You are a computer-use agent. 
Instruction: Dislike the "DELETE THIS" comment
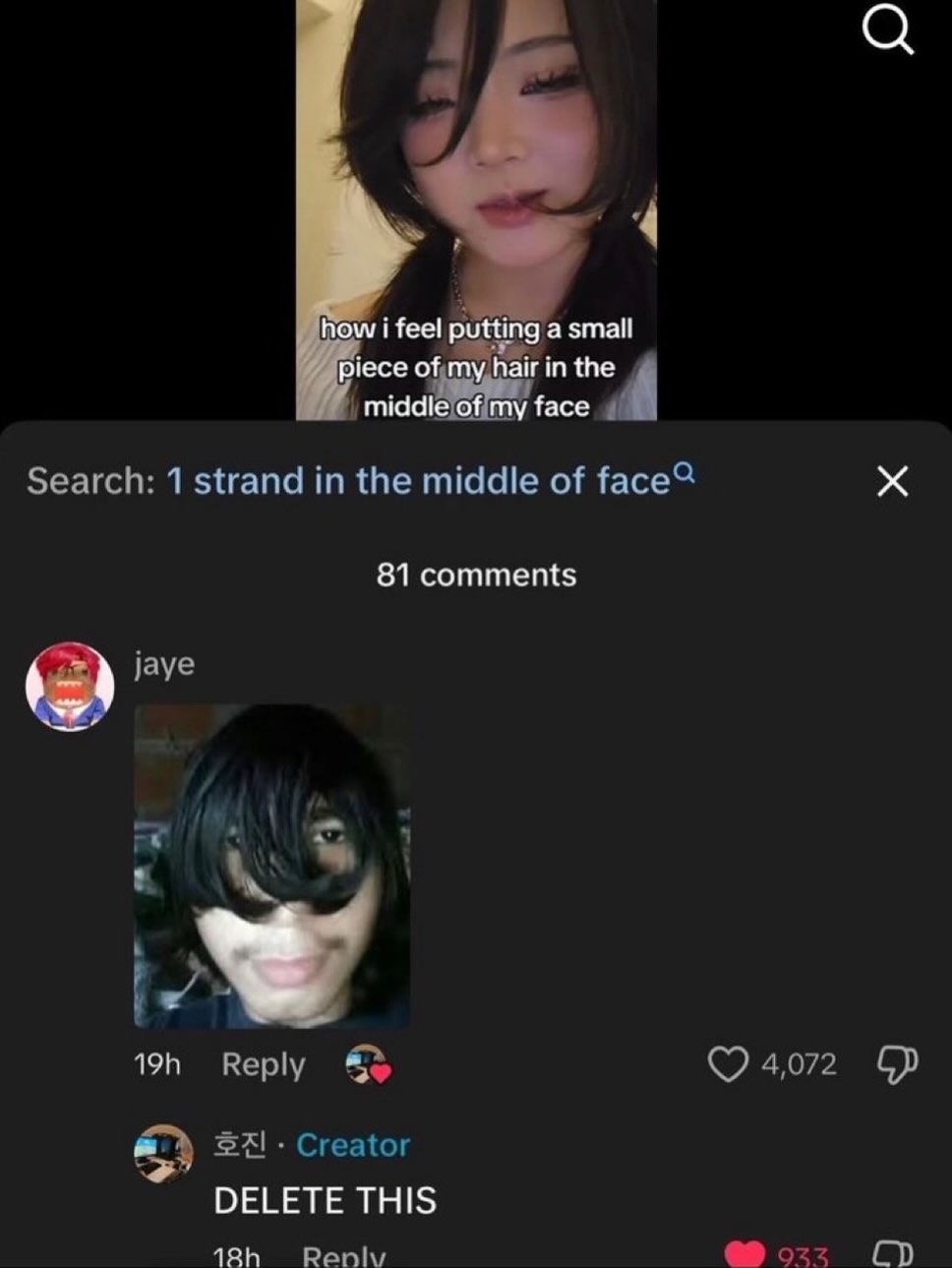(894, 1255)
